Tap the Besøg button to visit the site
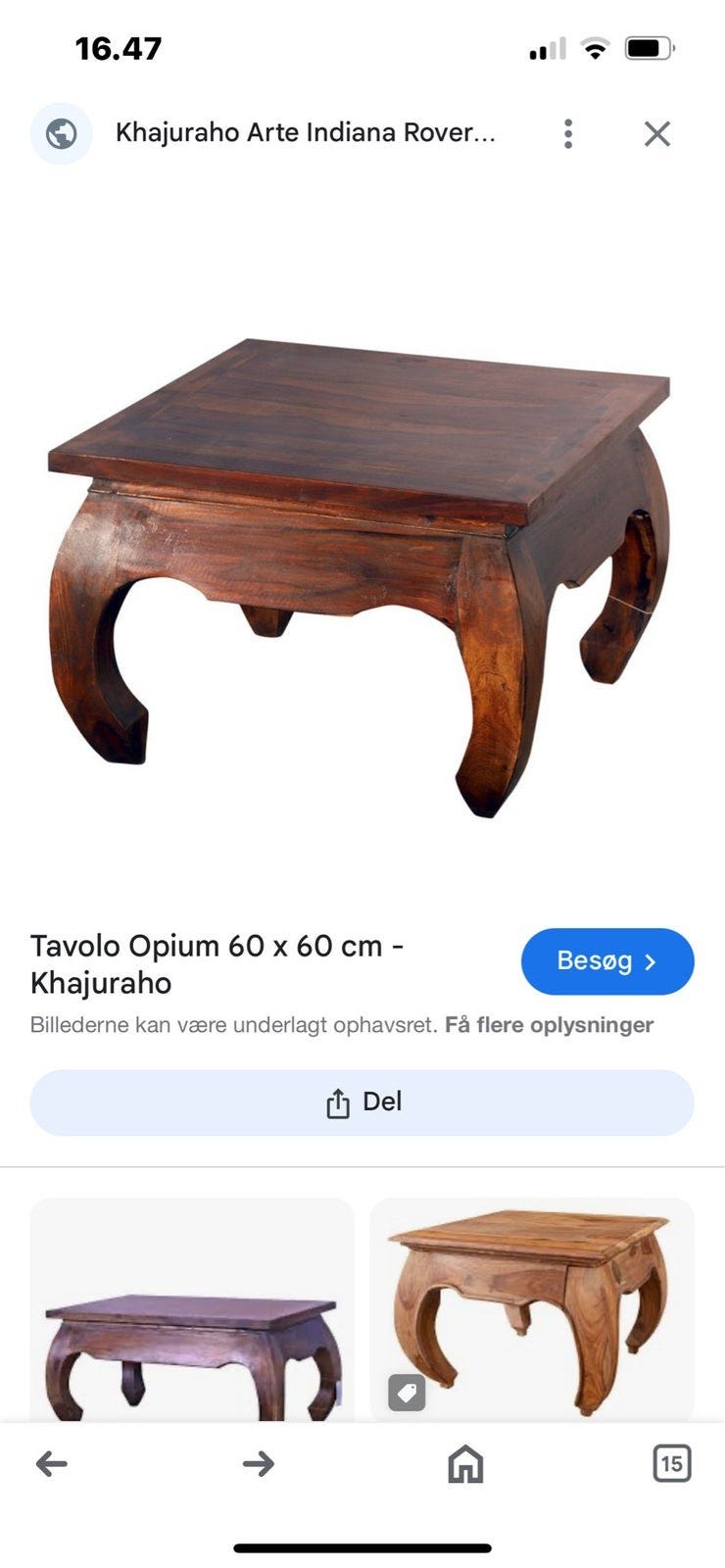The height and width of the screenshot is (1568, 725). pos(606,961)
